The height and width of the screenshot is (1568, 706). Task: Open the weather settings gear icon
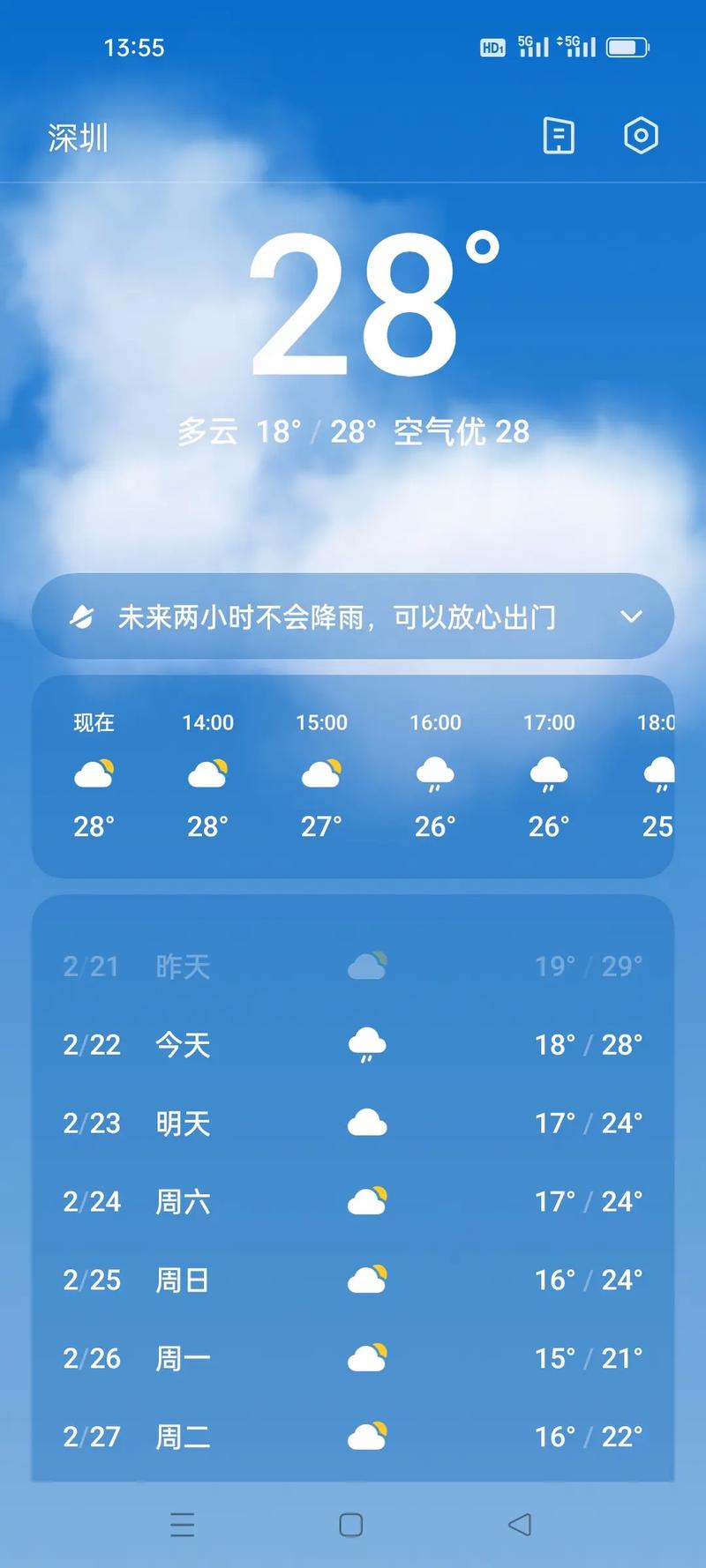(642, 136)
